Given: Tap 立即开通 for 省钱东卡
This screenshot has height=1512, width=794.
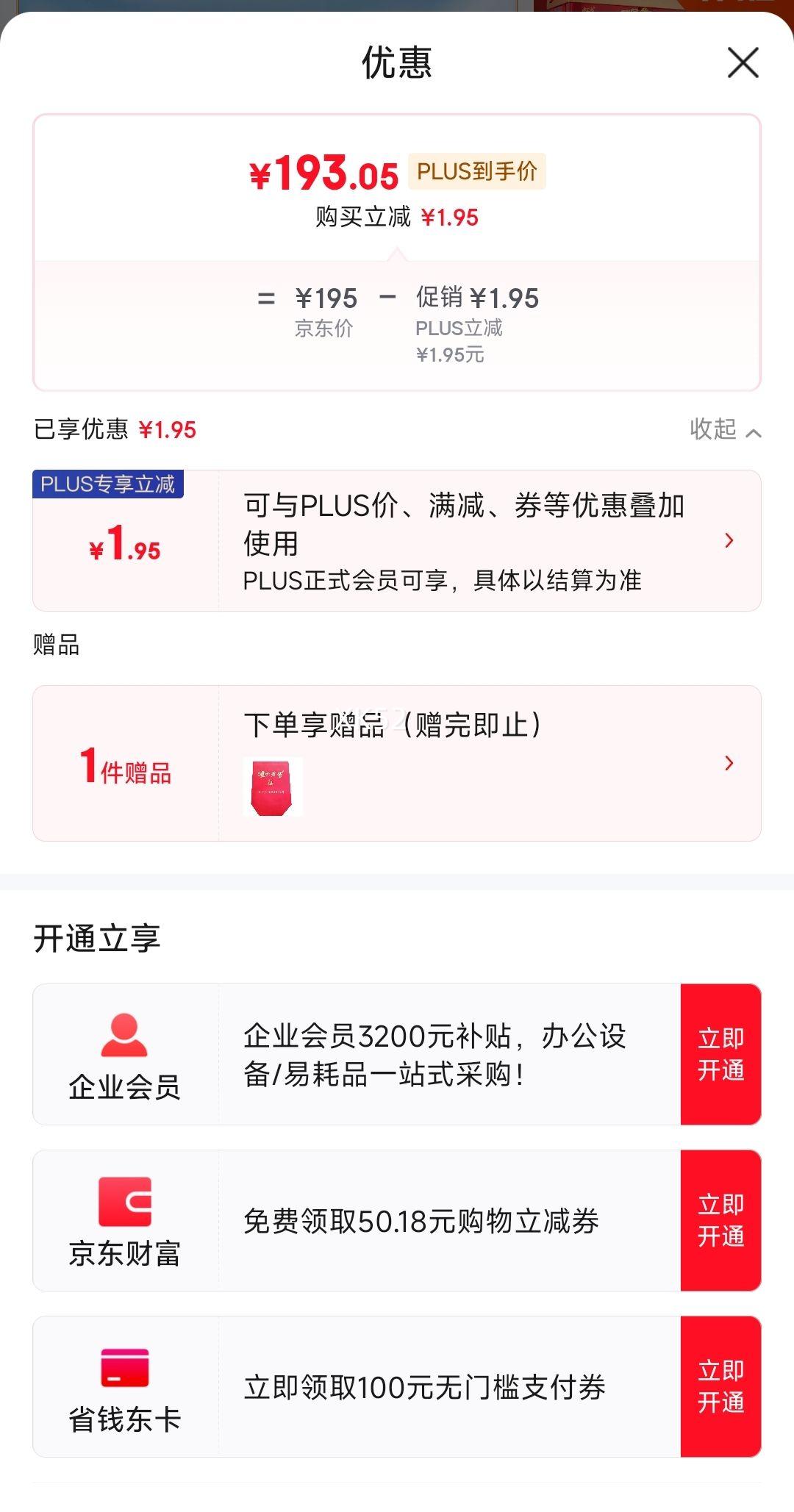Looking at the screenshot, I should 720,1386.
